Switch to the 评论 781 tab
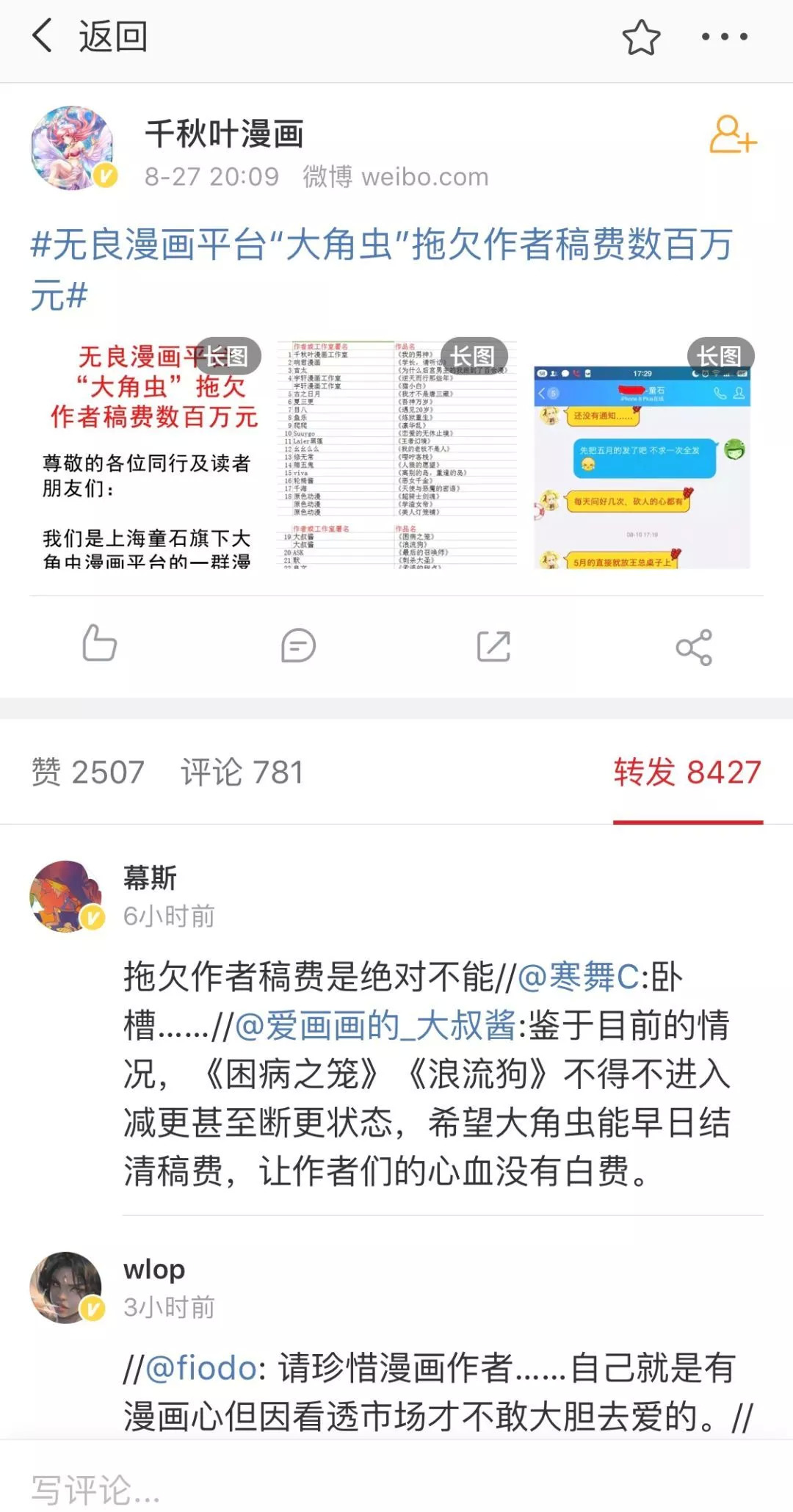 pyautogui.click(x=242, y=773)
